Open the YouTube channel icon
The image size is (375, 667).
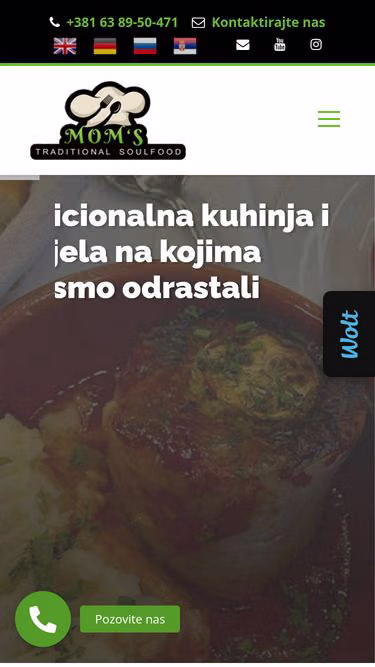pos(279,44)
